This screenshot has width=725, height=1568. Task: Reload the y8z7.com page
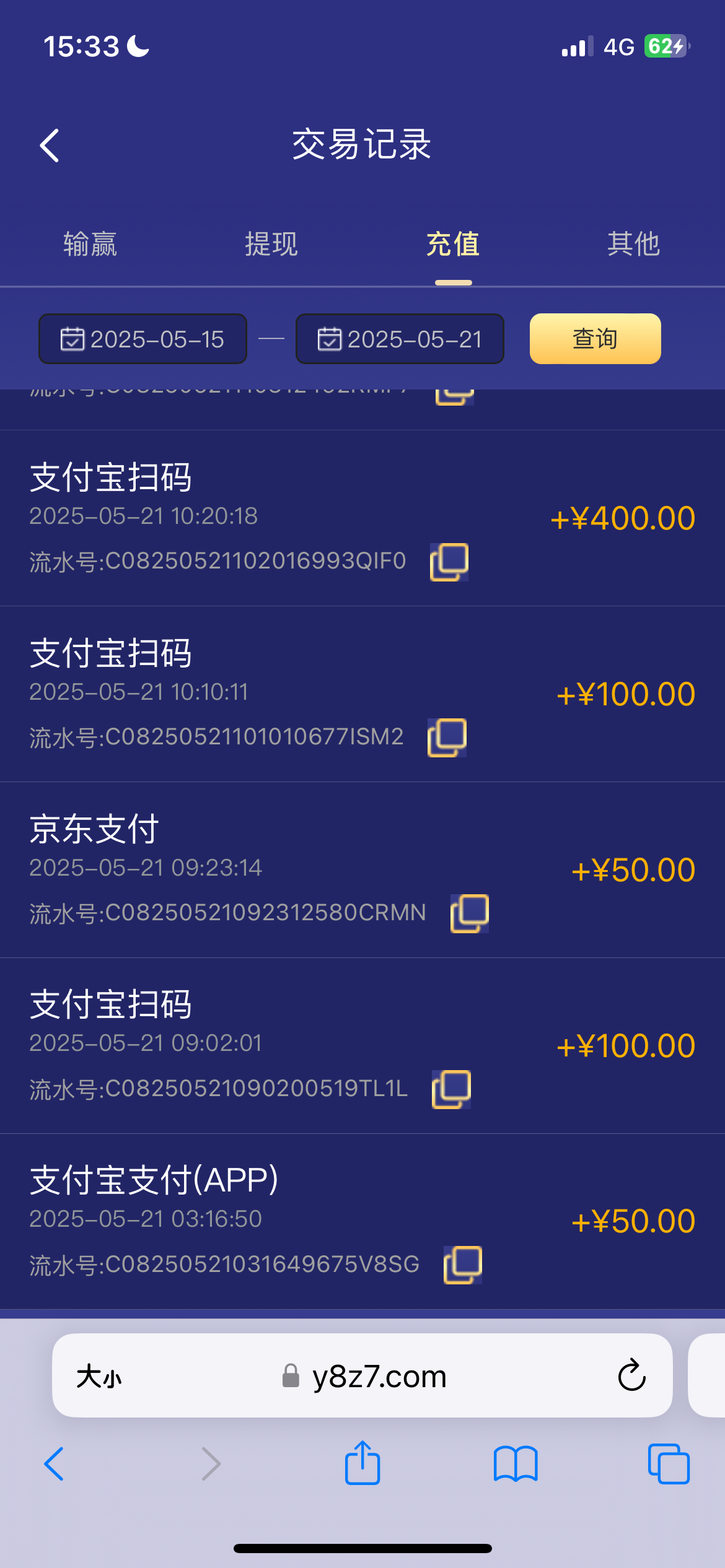click(631, 1376)
